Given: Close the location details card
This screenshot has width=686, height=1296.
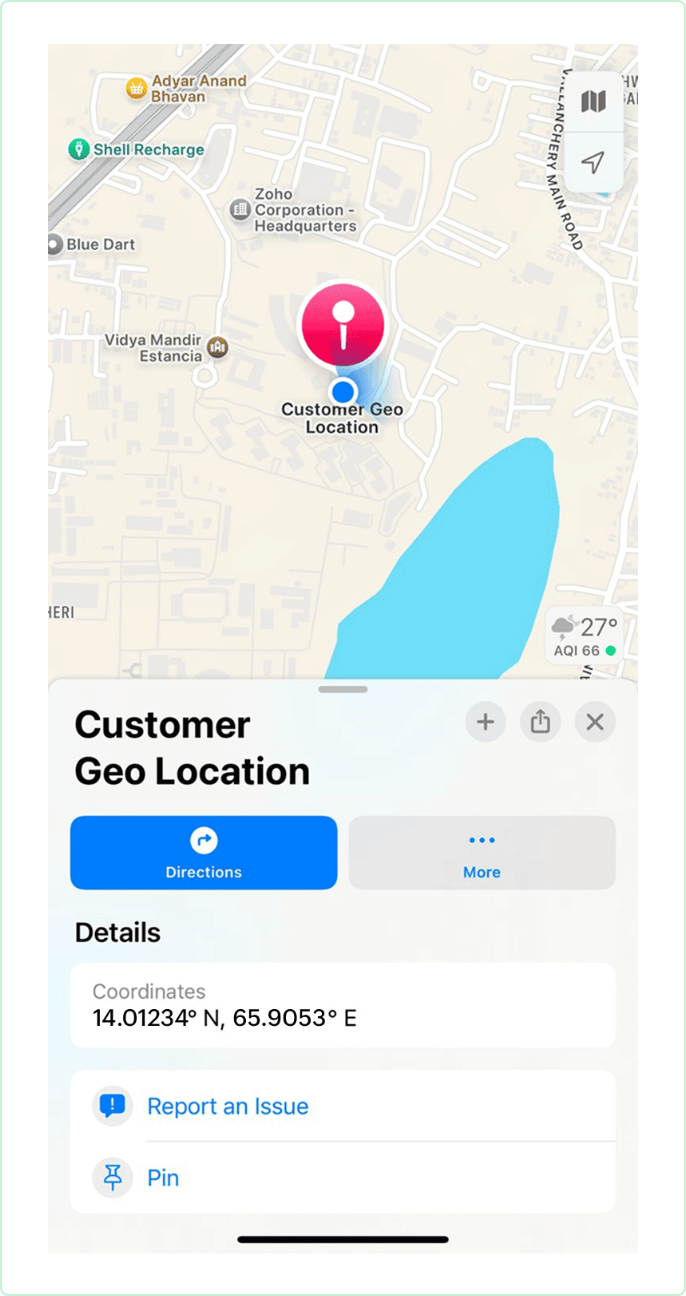Looking at the screenshot, I should (595, 722).
